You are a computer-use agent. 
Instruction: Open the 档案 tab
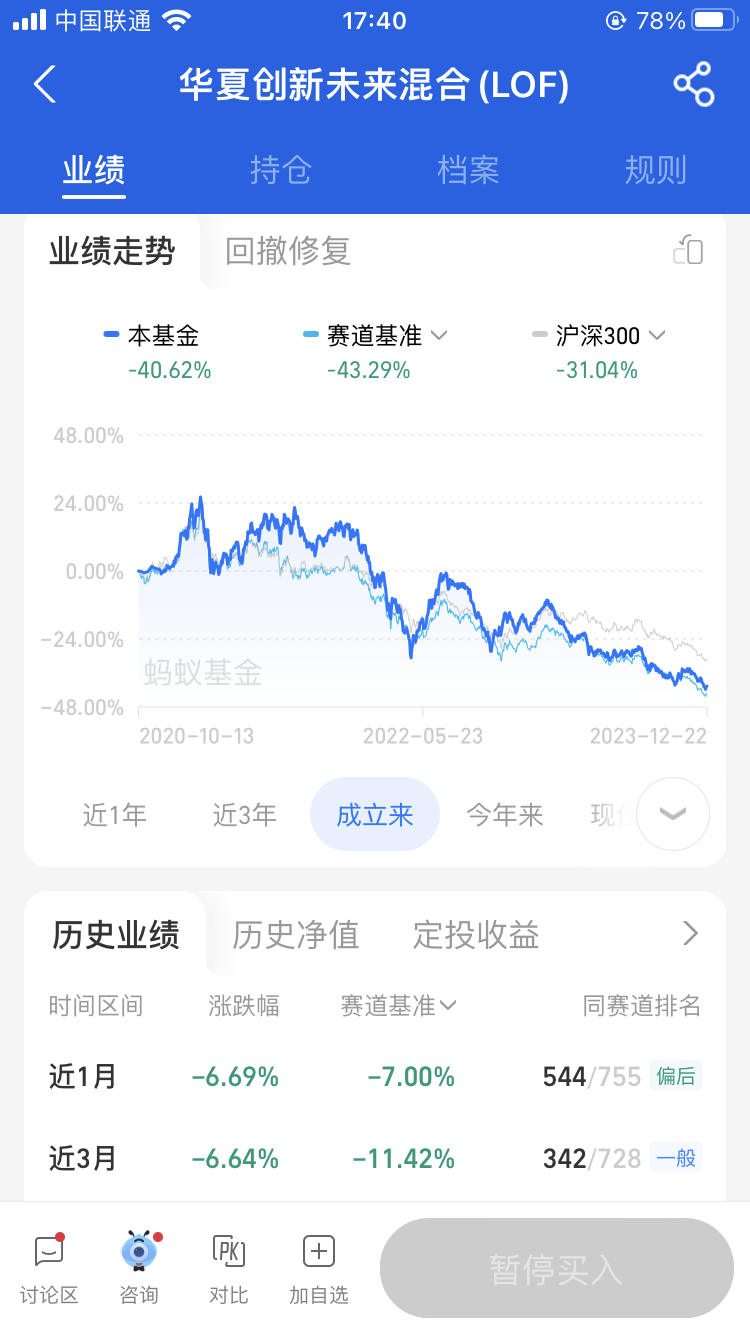(467, 170)
